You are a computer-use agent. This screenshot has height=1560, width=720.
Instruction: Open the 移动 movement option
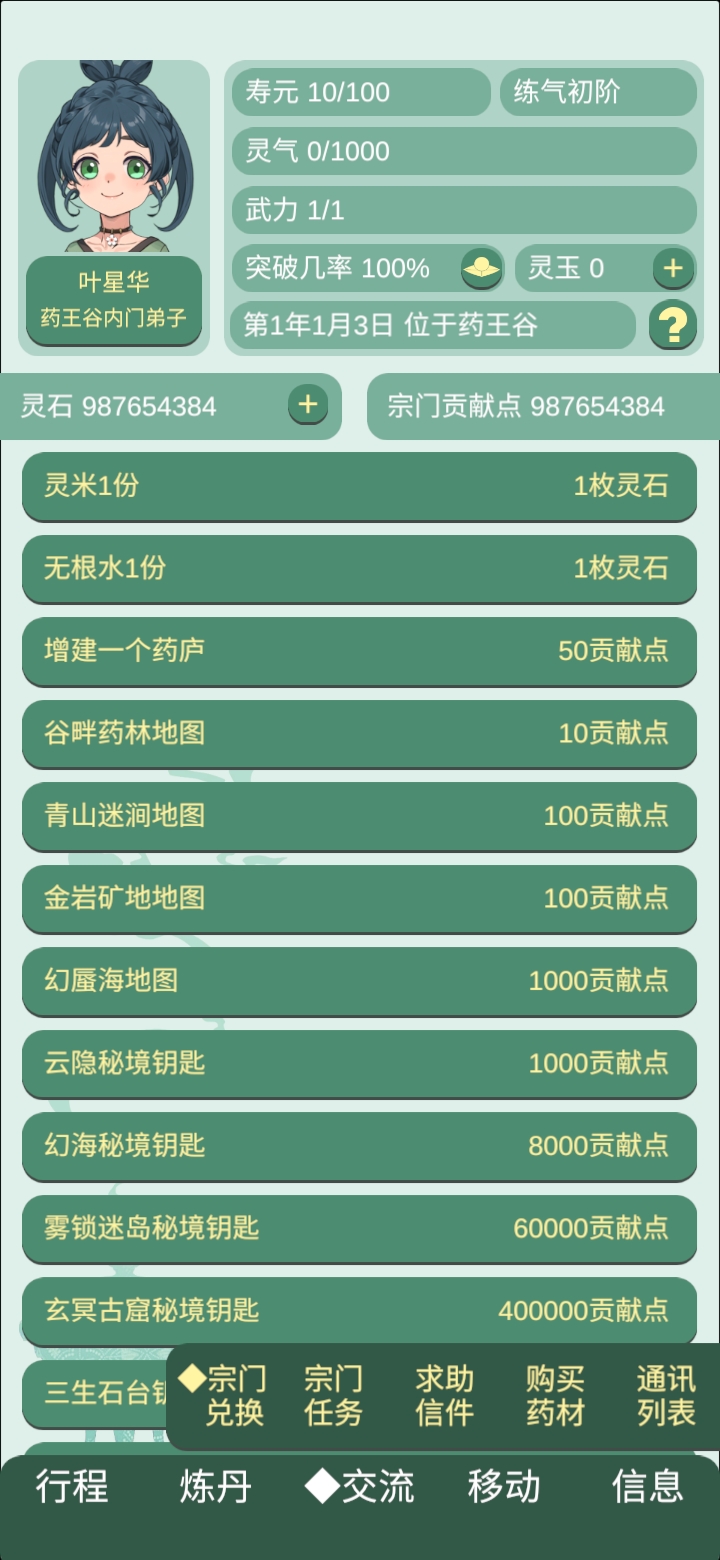pyautogui.click(x=503, y=1487)
